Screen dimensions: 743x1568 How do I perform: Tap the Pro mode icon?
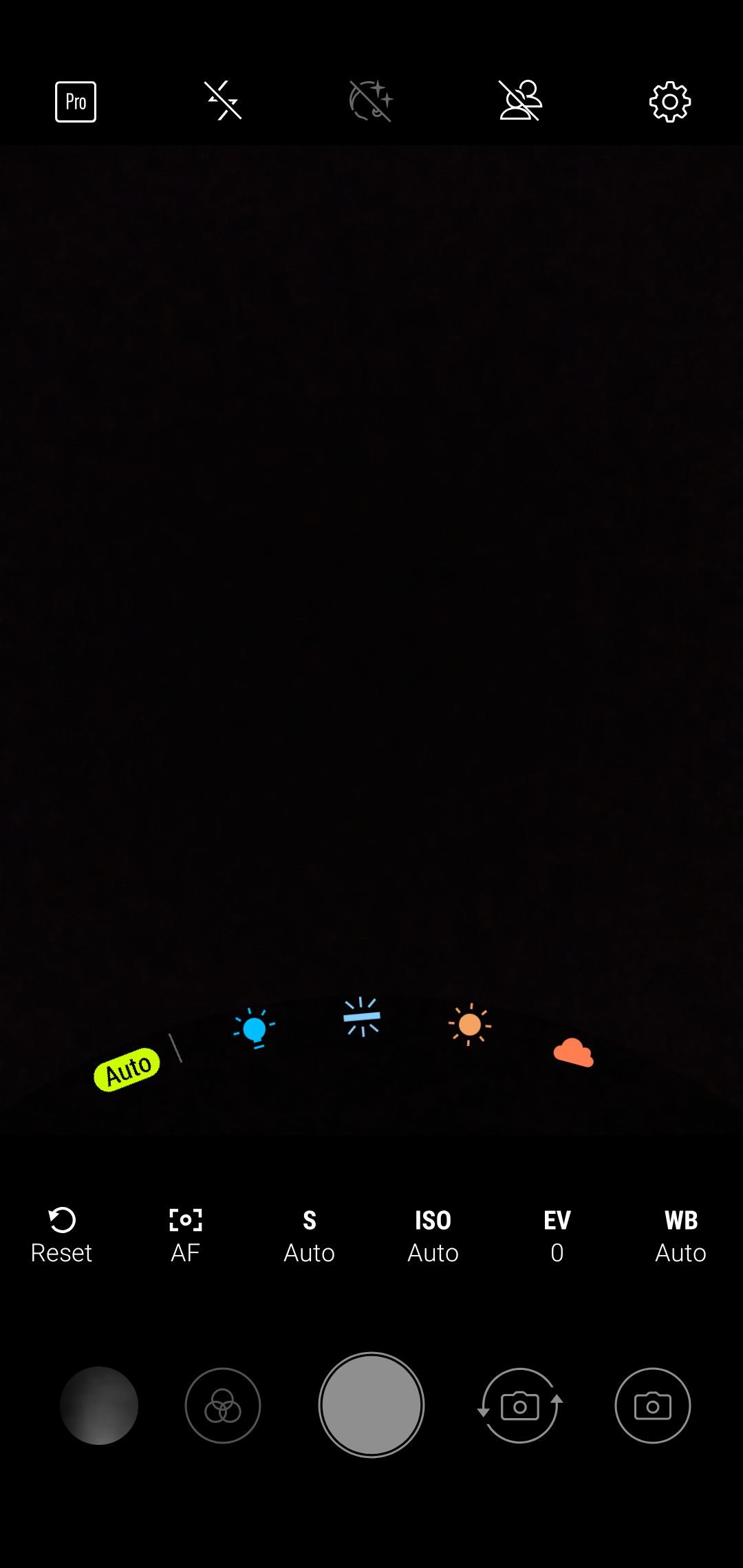[x=76, y=102]
